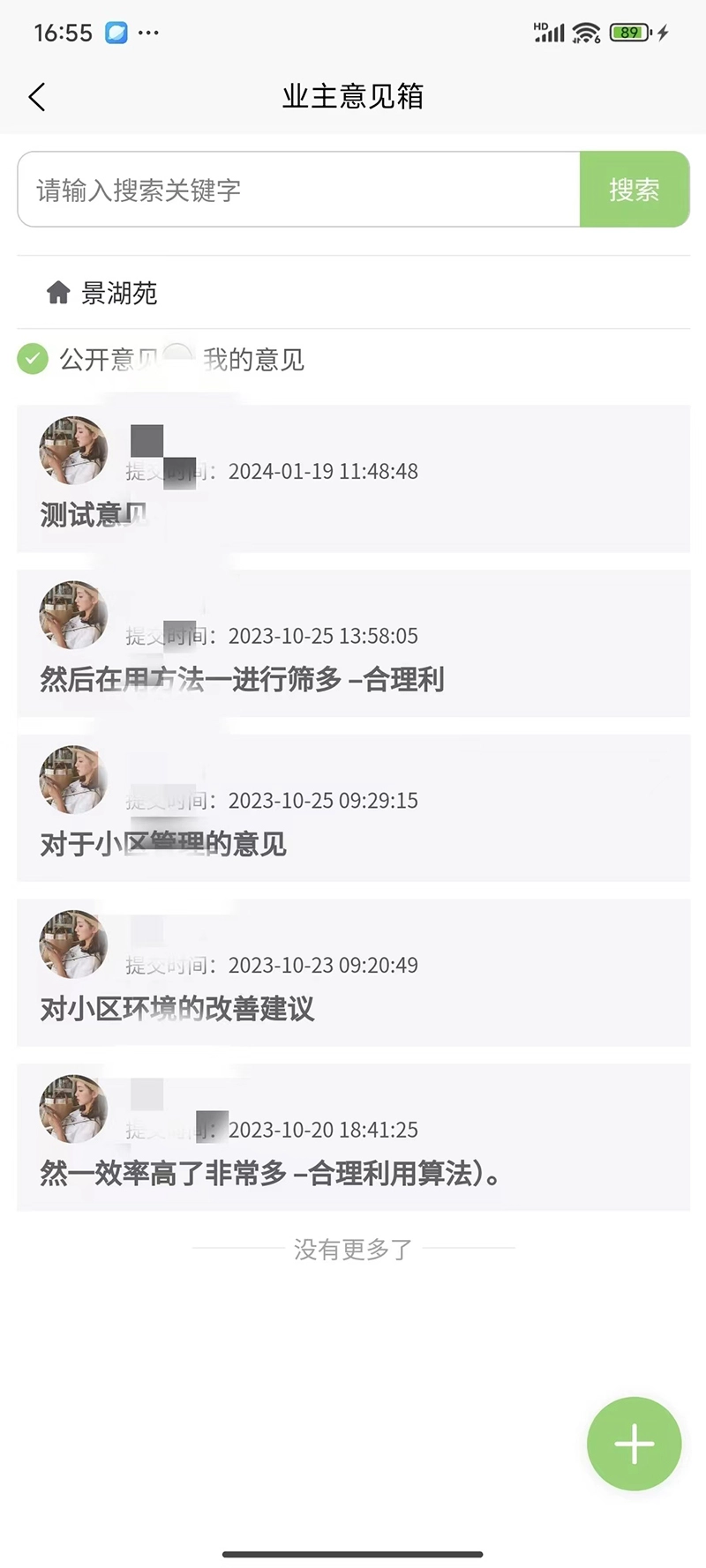Viewport: 706px width, 1568px height.
Task: Tap the 没有更多了 label
Action: [353, 1247]
